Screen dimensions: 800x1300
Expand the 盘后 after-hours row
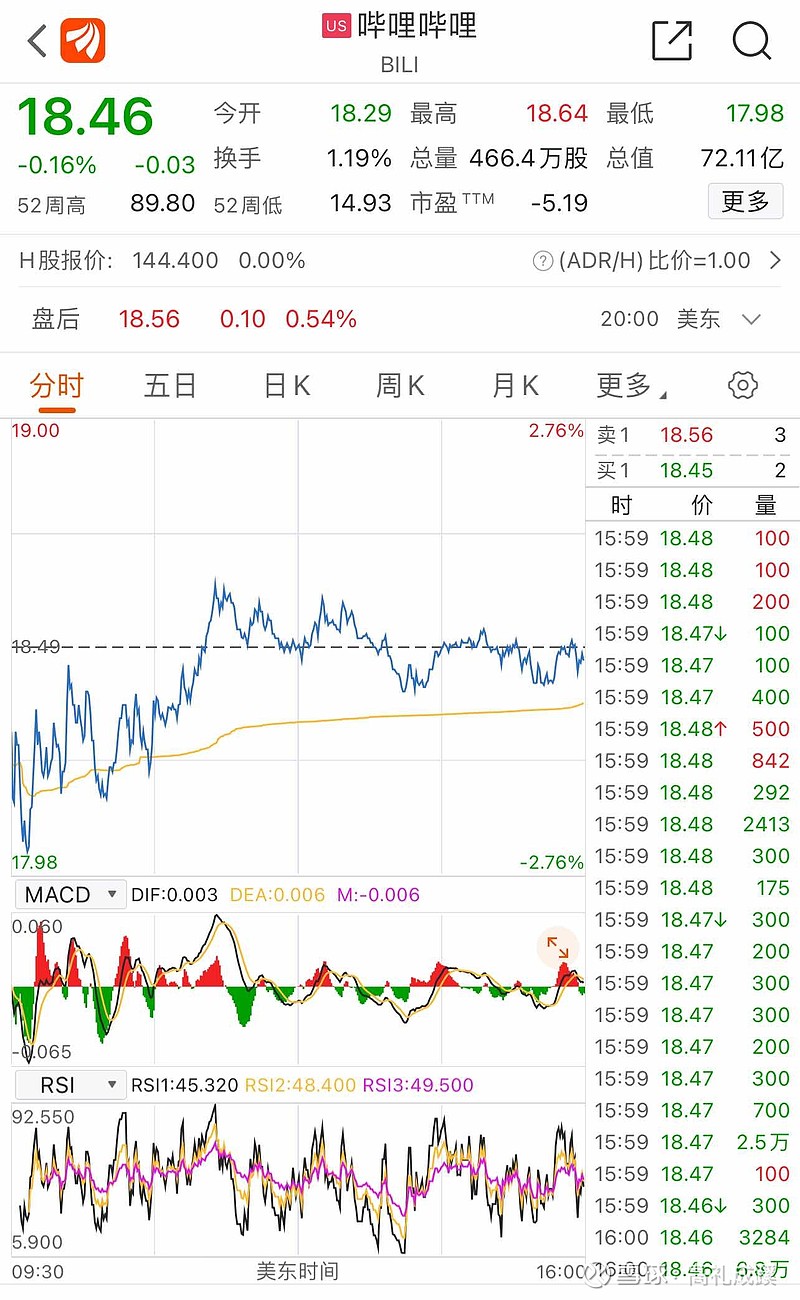point(400,319)
